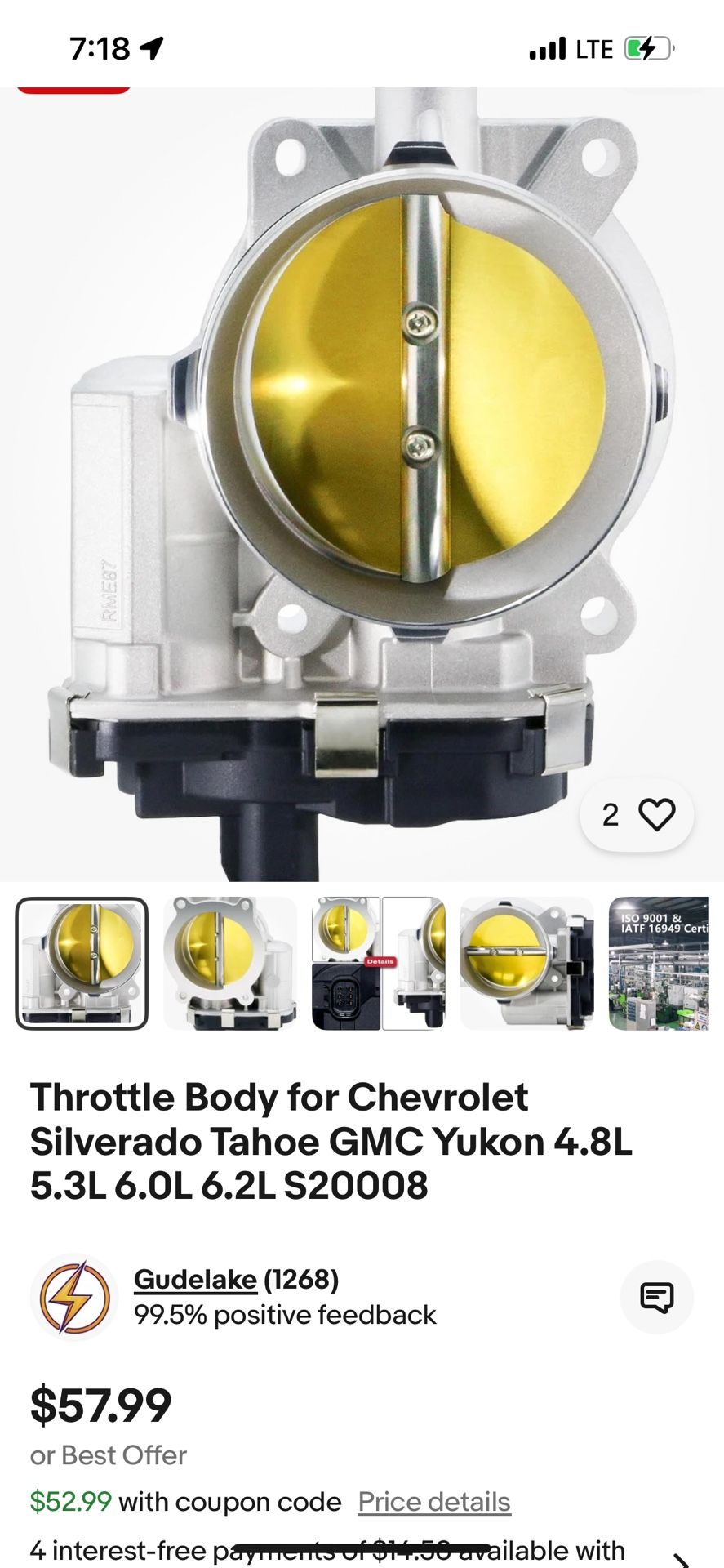Message the seller via chat icon
Viewport: 724px width, 1568px height.
click(x=656, y=1297)
